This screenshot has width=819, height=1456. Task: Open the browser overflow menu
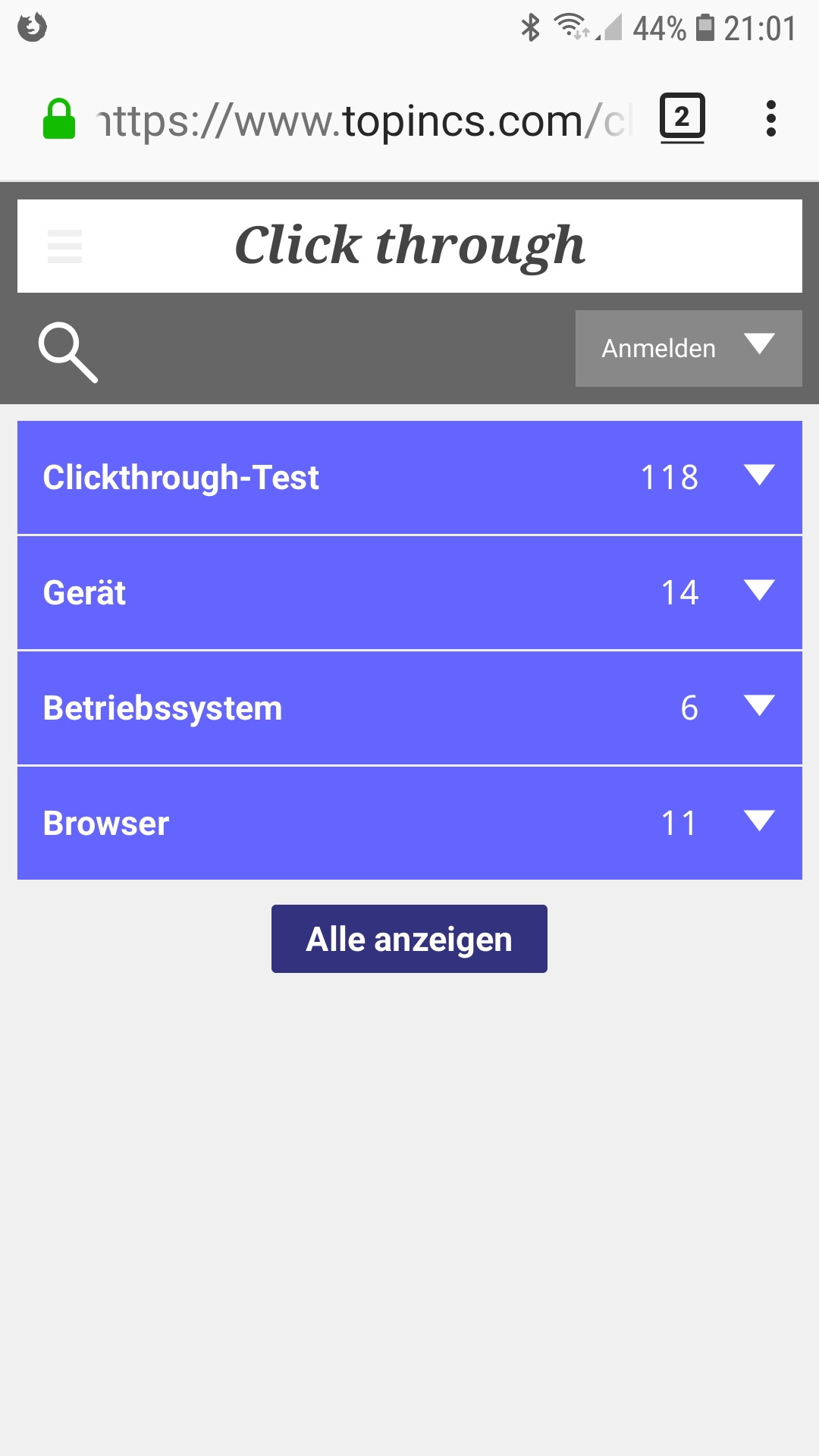pos(770,119)
